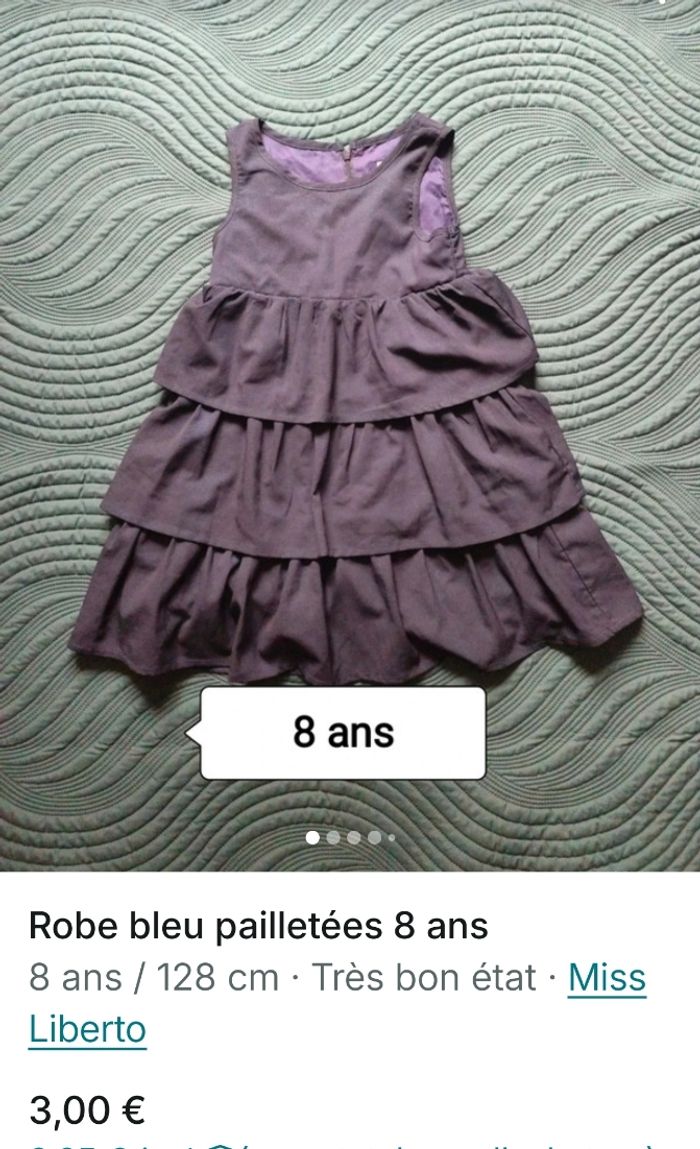Image resolution: width=700 pixels, height=1149 pixels.
Task: Open the Miss Liberto brand link
Action: pyautogui.click(x=606, y=978)
